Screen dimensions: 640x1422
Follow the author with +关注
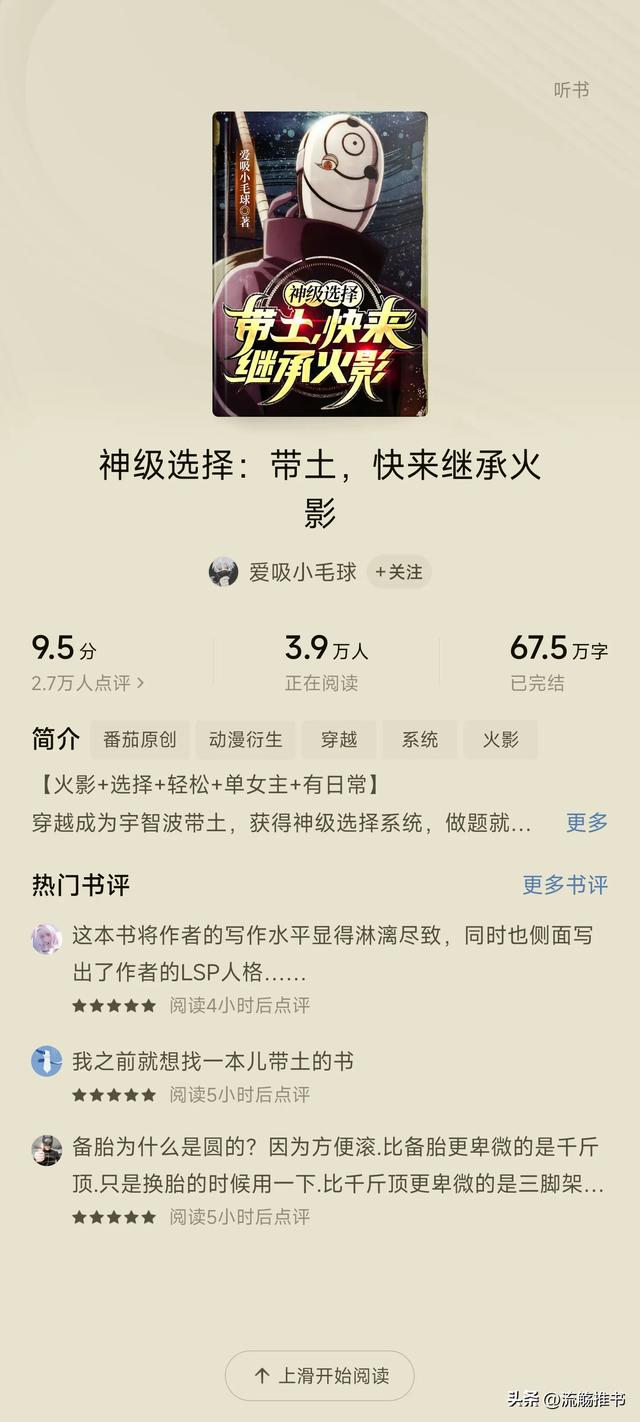point(399,572)
